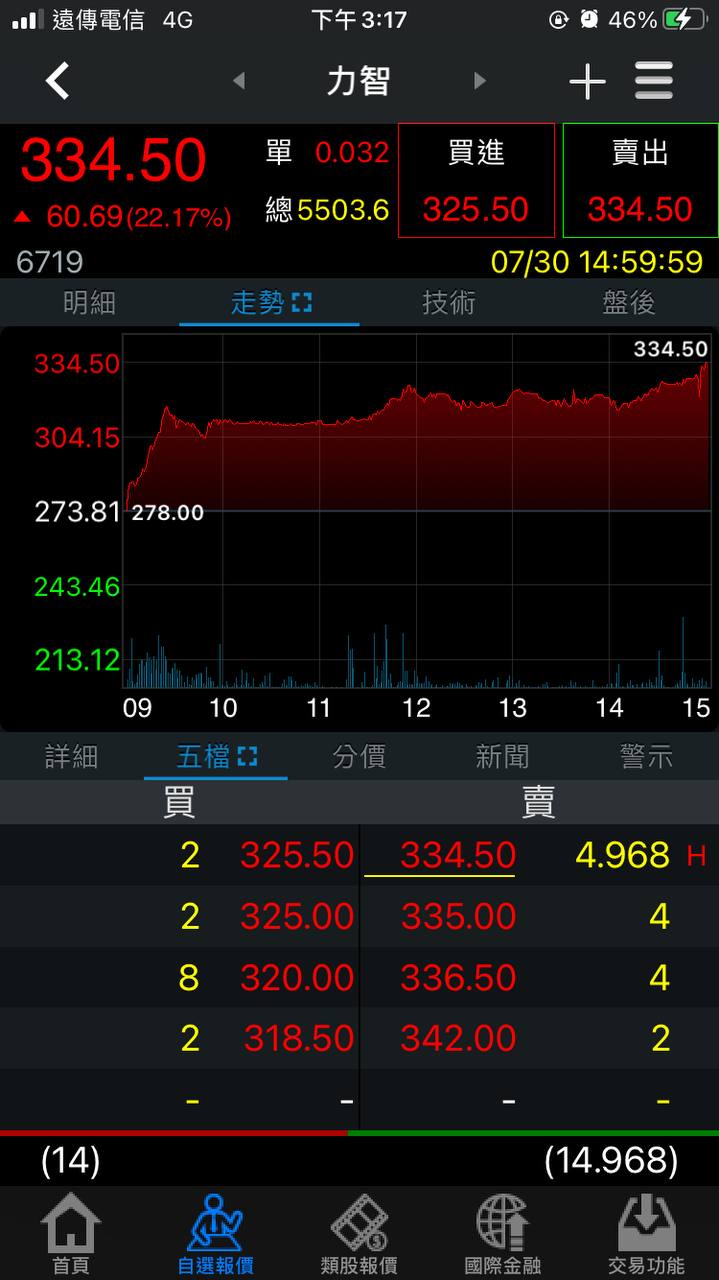Go to 首頁 home in bottom bar
Screen dimensions: 719x1280
[72, 1234]
